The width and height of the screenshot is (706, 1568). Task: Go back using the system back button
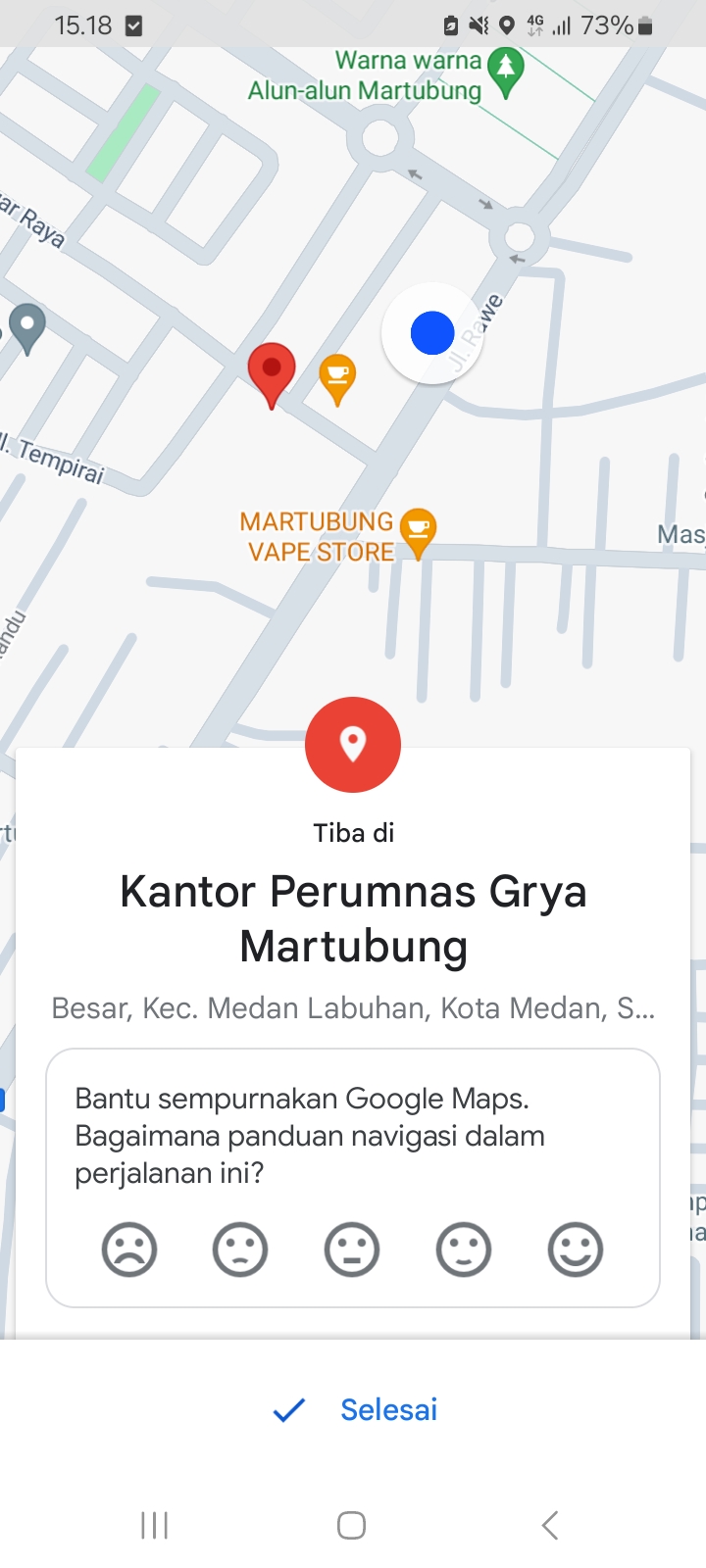click(x=550, y=1525)
